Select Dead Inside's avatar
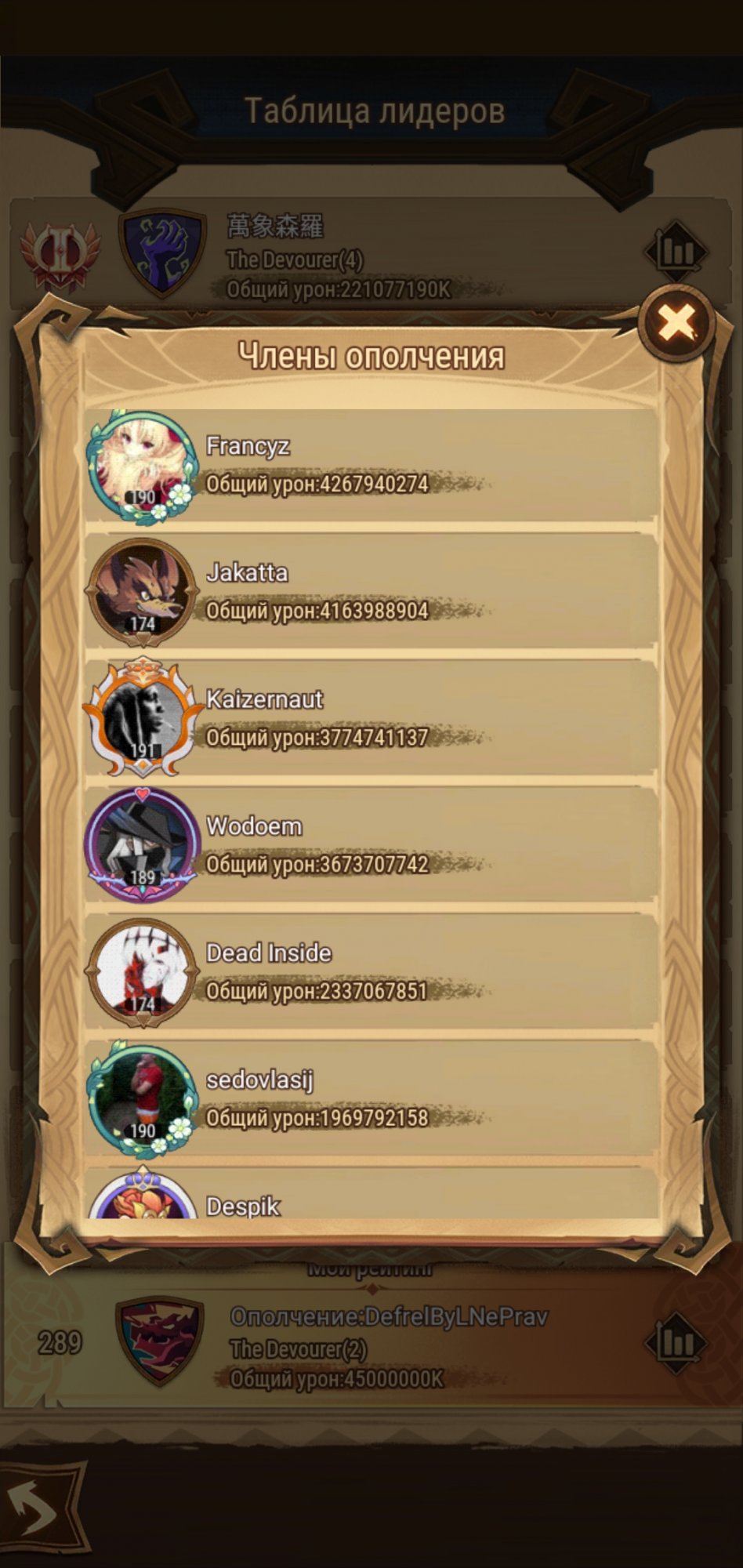 141,972
